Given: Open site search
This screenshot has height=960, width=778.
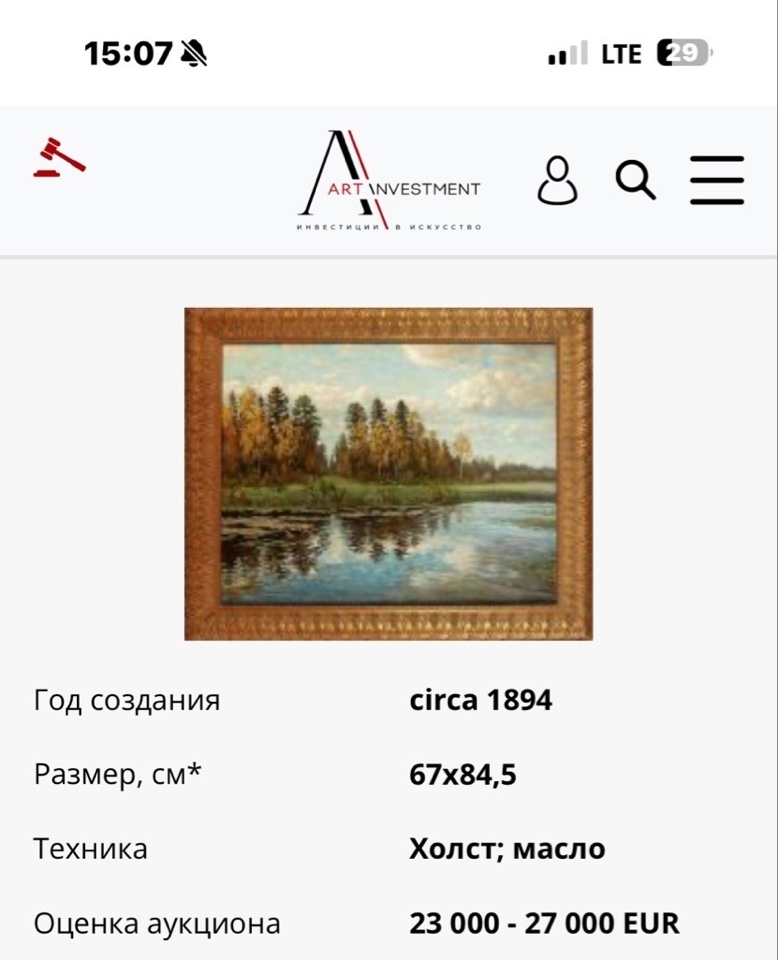Looking at the screenshot, I should [x=635, y=181].
